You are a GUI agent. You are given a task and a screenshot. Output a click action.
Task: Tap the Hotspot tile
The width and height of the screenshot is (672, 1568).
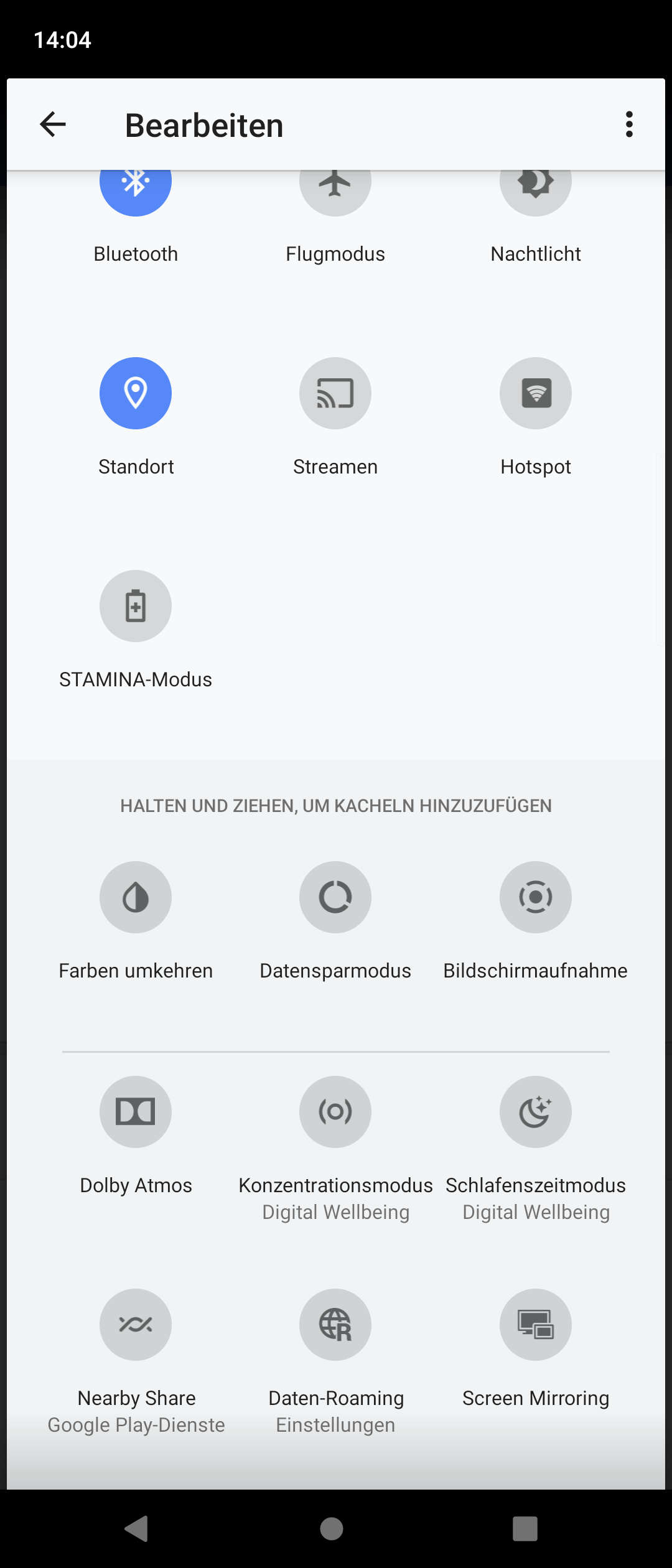535,393
